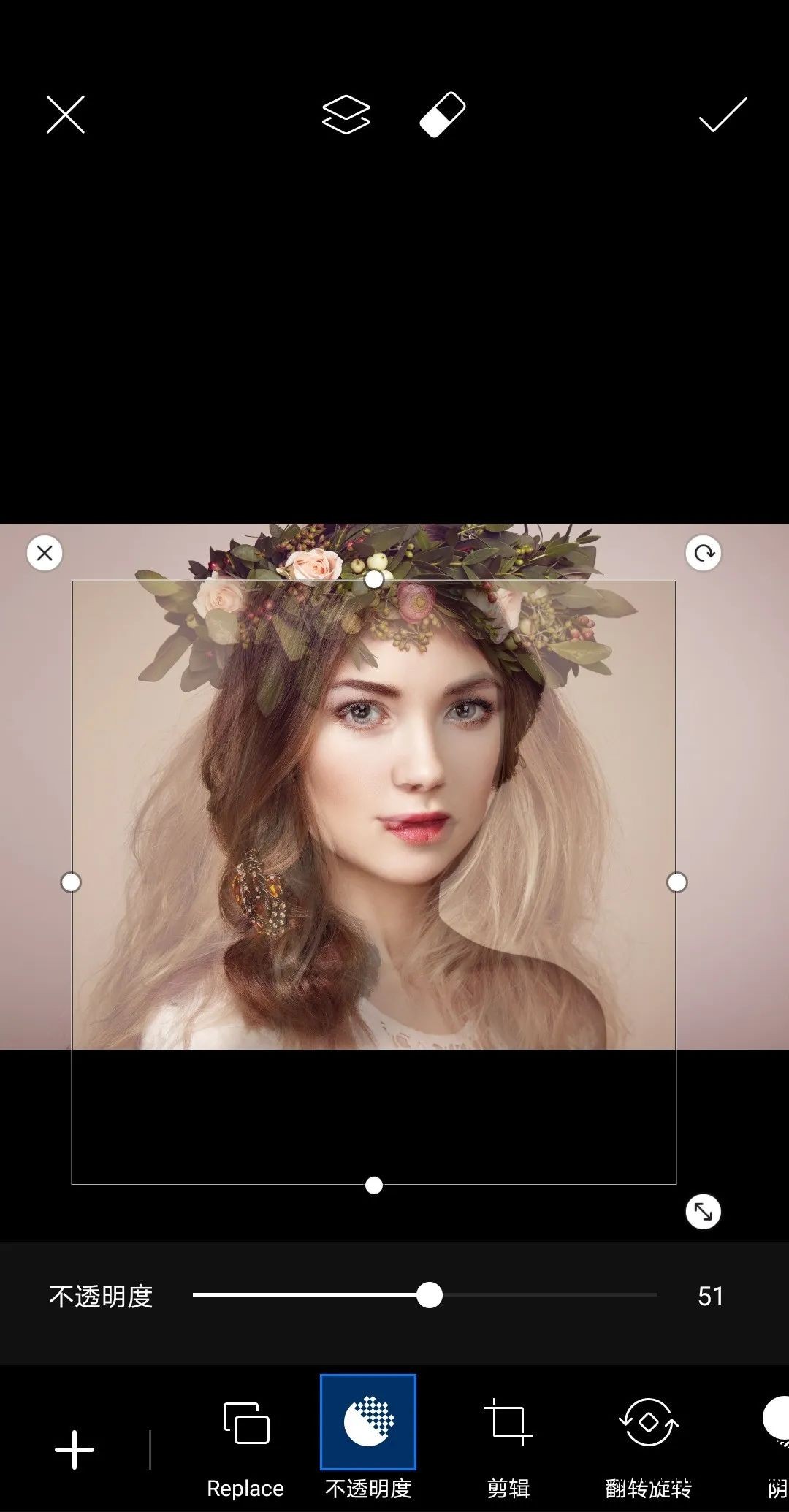Tap the rotate handle on the overlay
789x1512 pixels.
coord(704,554)
